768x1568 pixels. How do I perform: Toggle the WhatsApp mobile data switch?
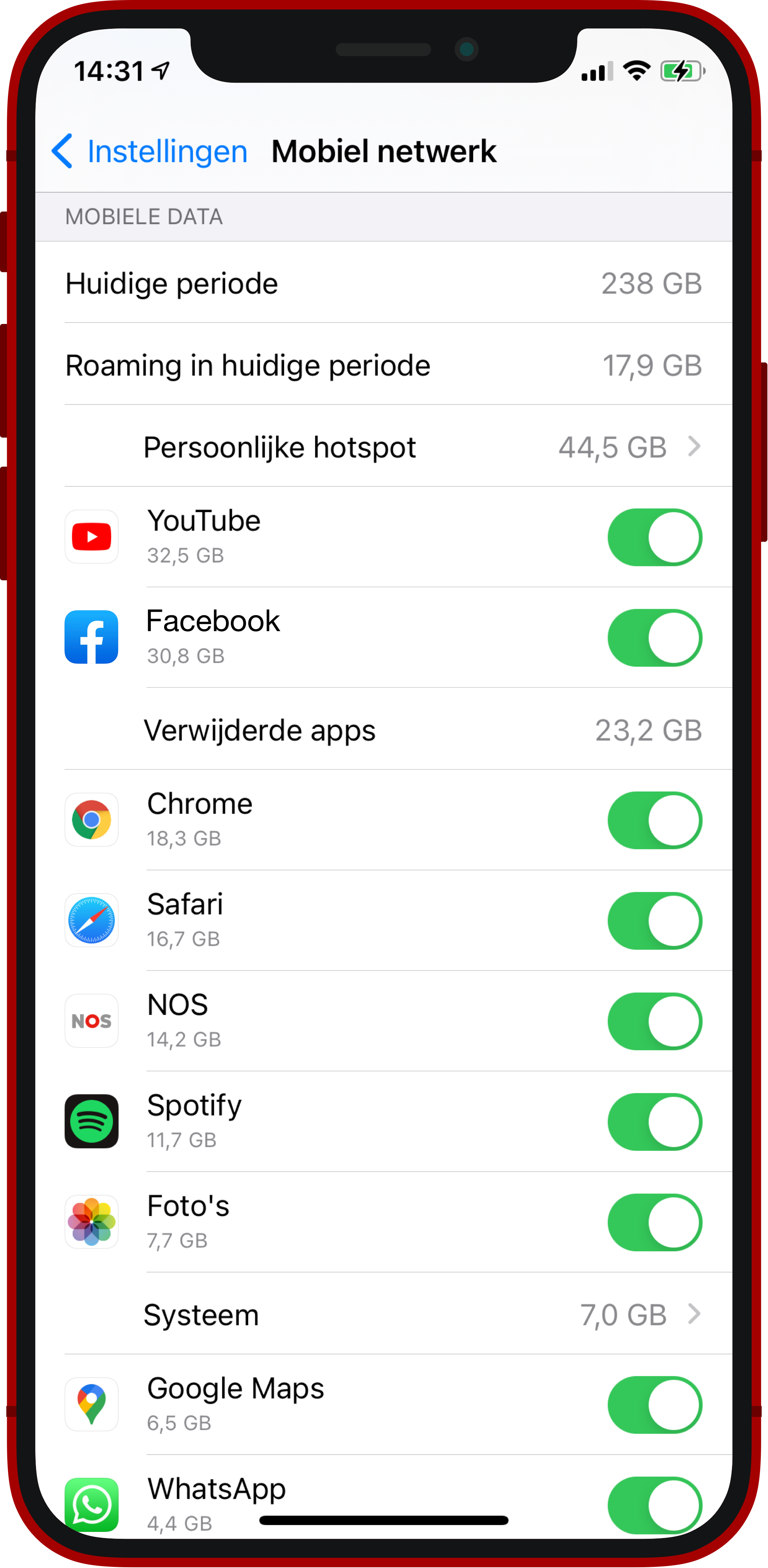(x=654, y=1504)
